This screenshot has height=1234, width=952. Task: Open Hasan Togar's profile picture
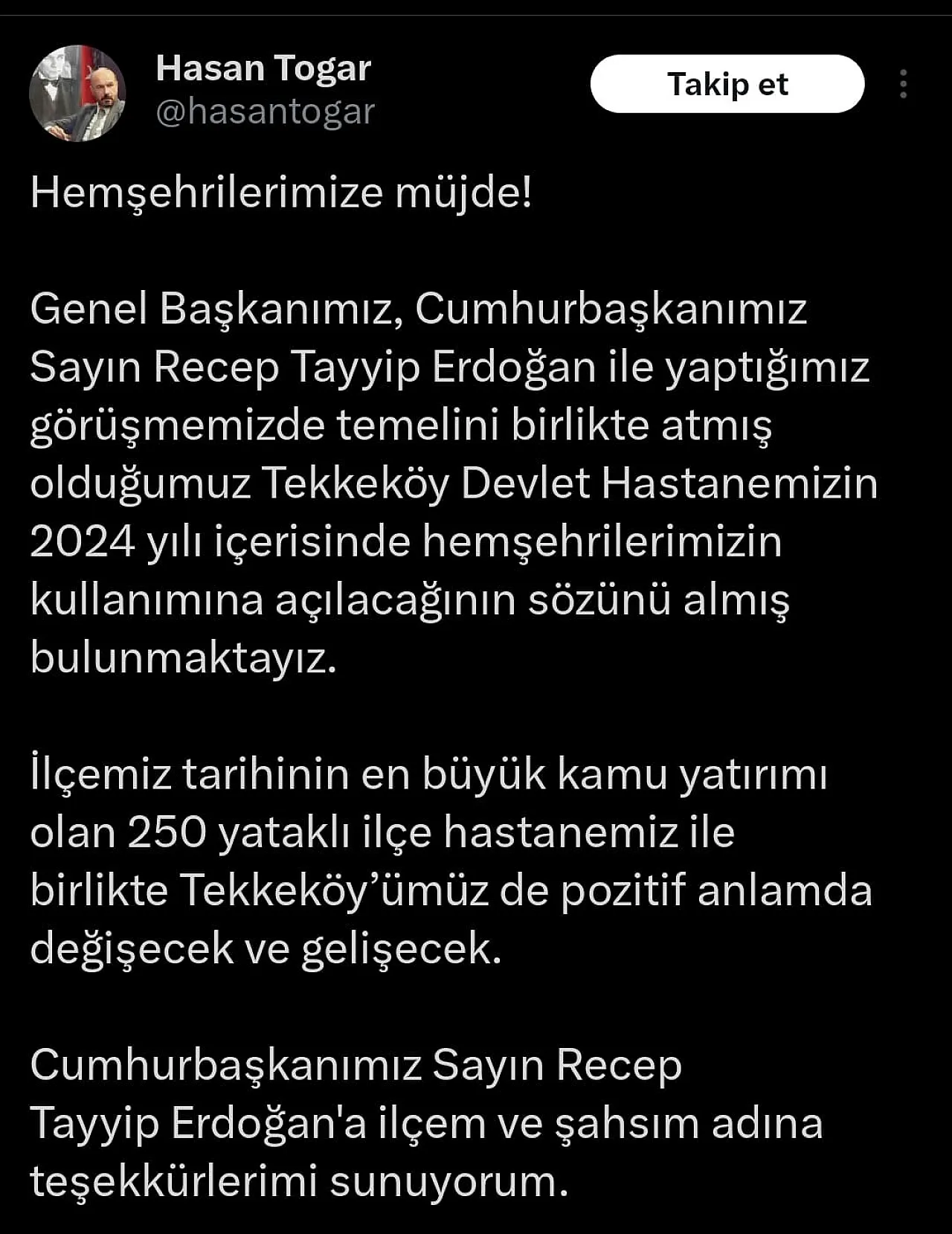pyautogui.click(x=77, y=94)
